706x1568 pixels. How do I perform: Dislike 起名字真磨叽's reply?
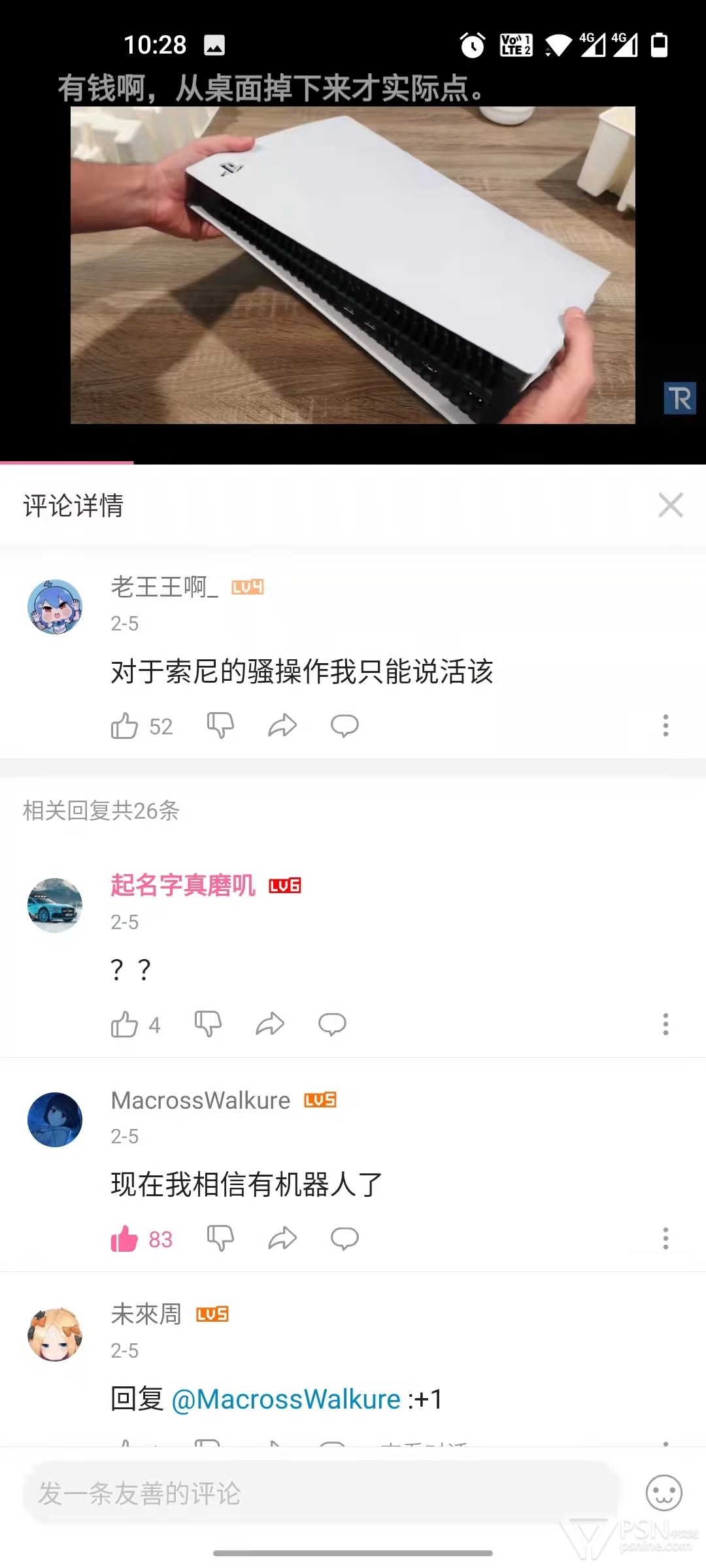(x=208, y=1024)
